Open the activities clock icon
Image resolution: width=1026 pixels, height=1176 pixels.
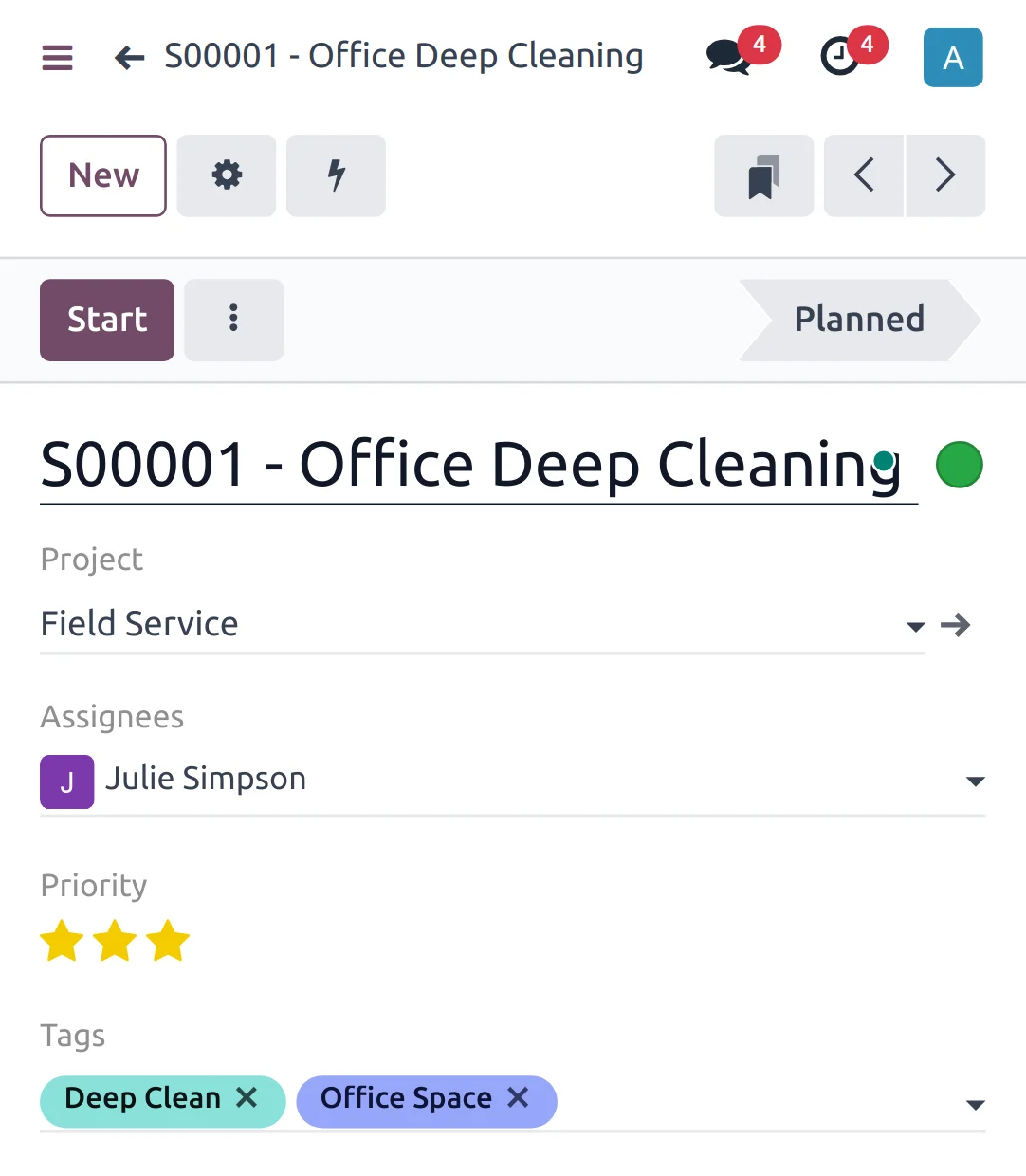click(840, 57)
